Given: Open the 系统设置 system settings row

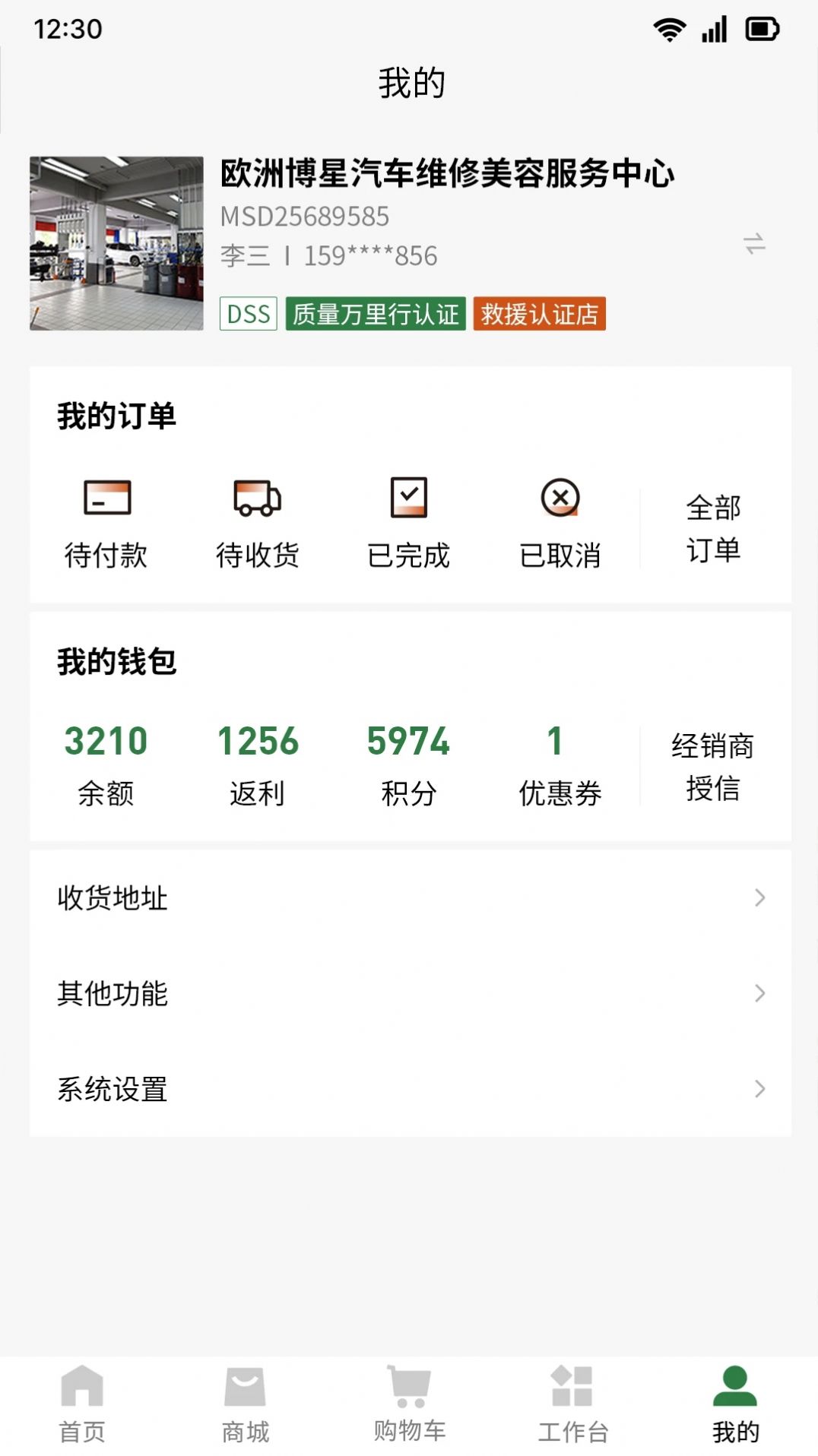Looking at the screenshot, I should [410, 1089].
